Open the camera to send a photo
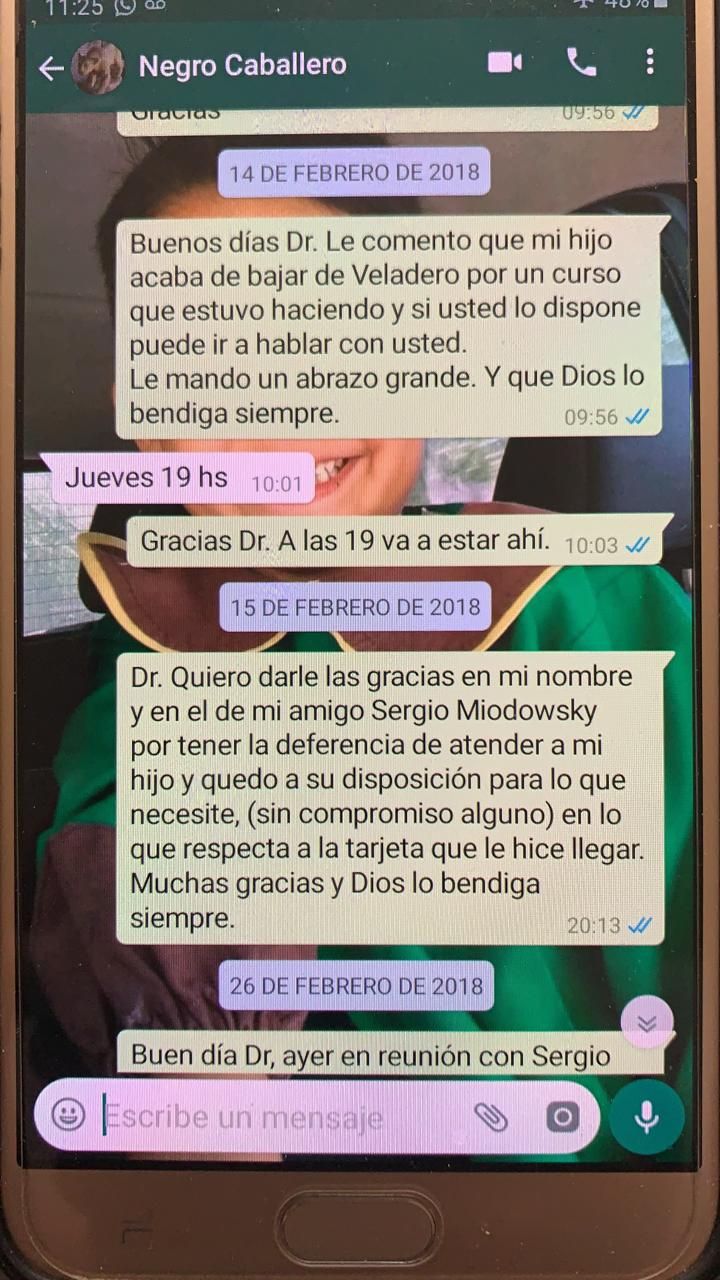The image size is (720, 1280). point(563,1117)
